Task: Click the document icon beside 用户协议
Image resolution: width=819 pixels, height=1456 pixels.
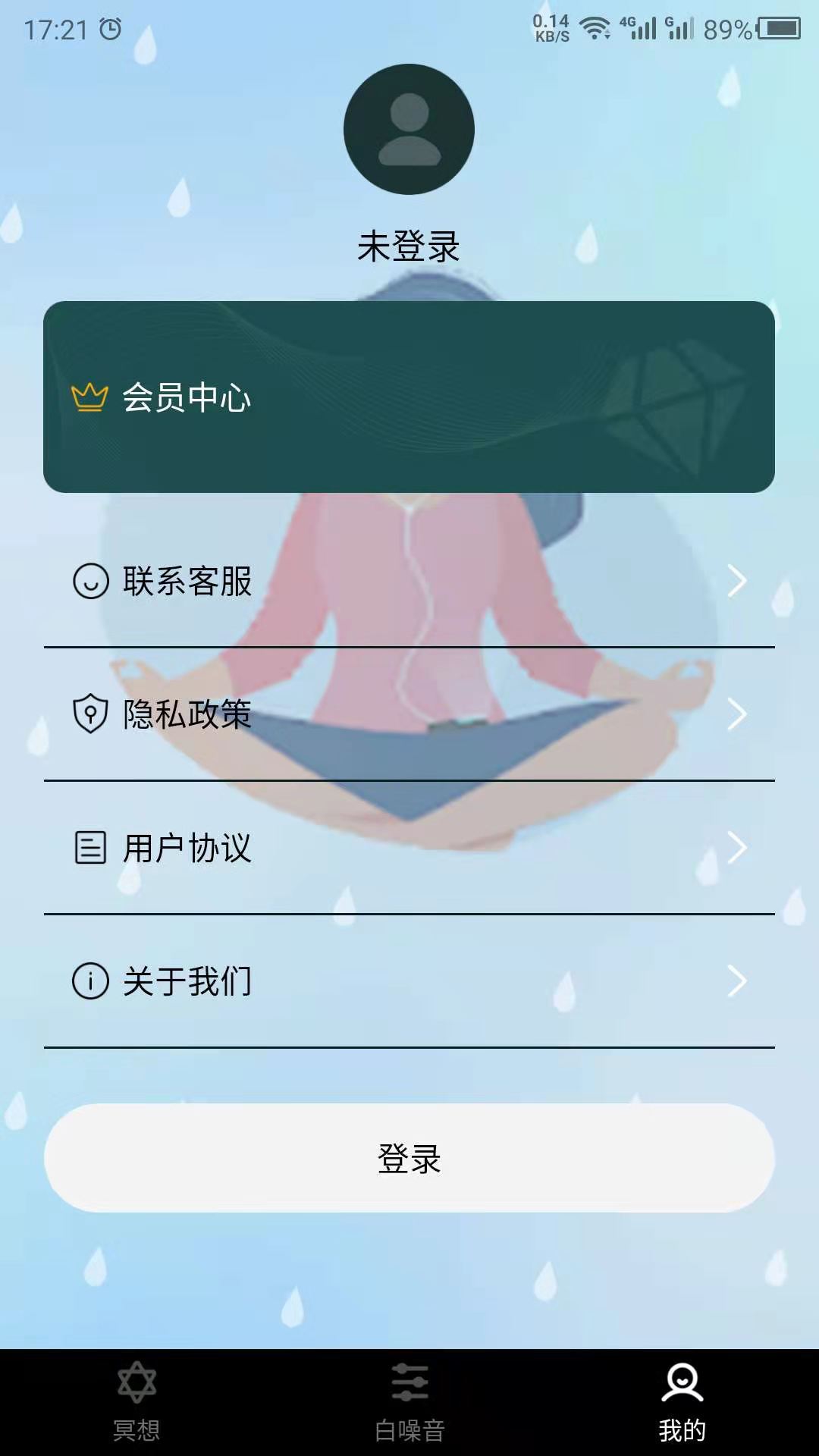Action: tap(89, 847)
